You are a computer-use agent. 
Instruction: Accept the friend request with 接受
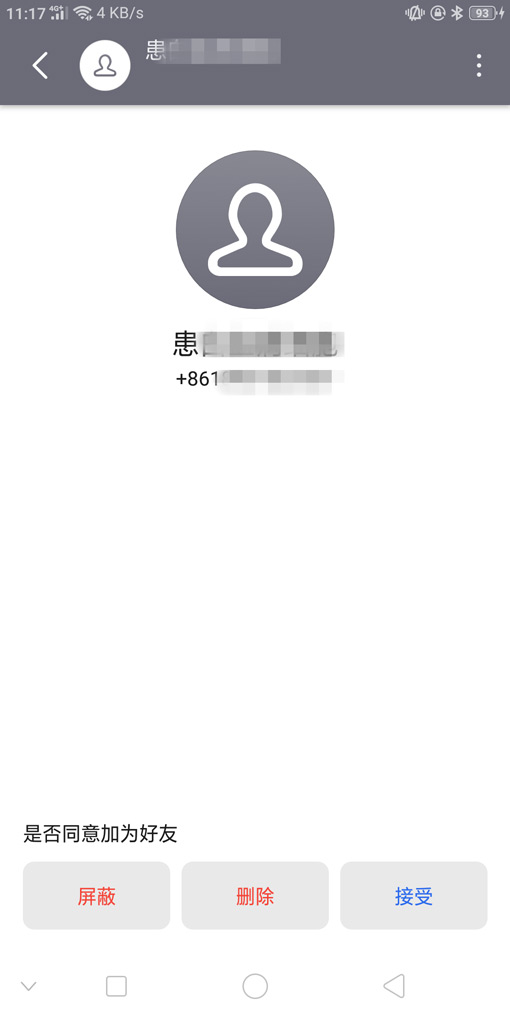414,895
